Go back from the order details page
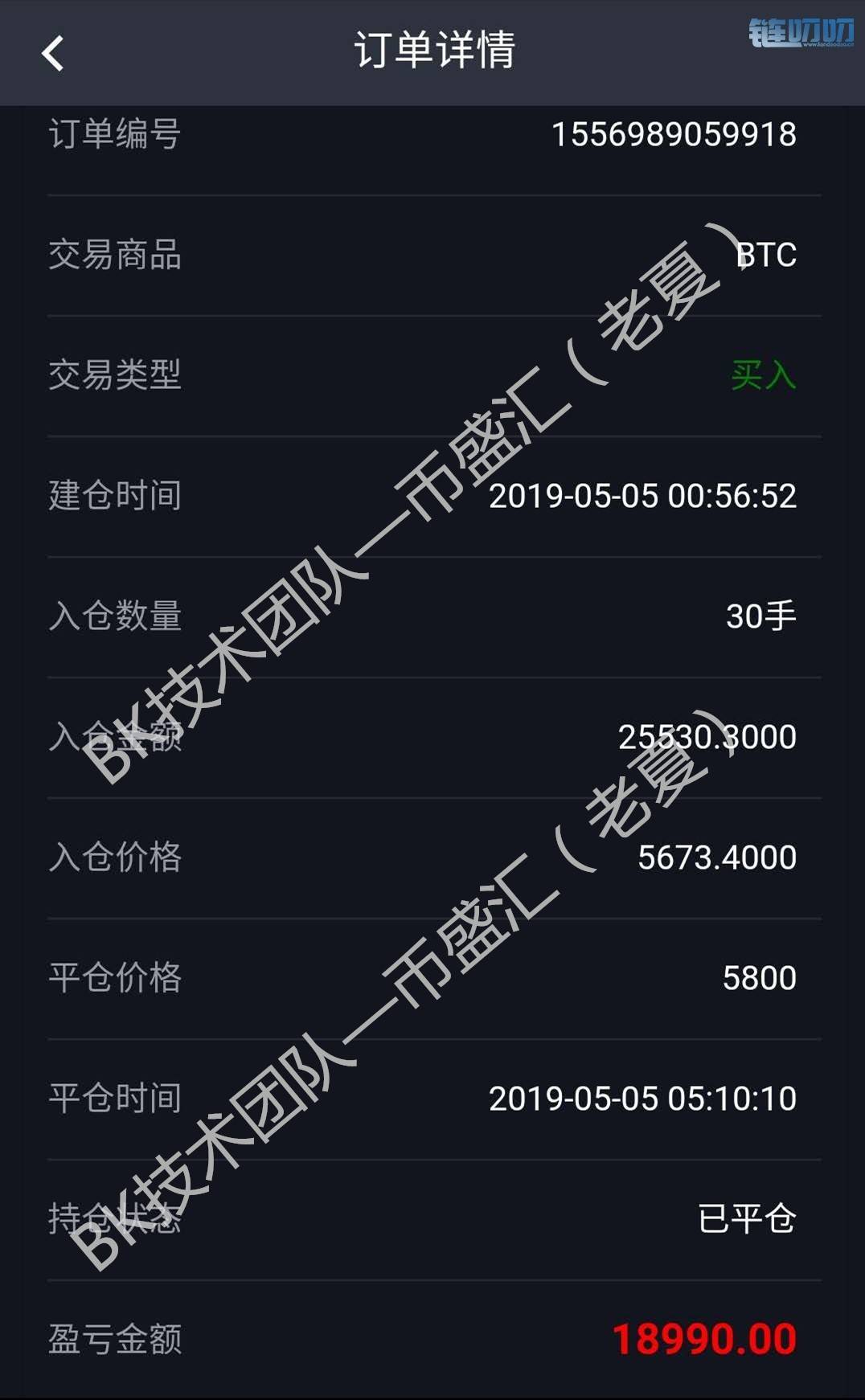This screenshot has height=1400, width=865. click(x=52, y=54)
